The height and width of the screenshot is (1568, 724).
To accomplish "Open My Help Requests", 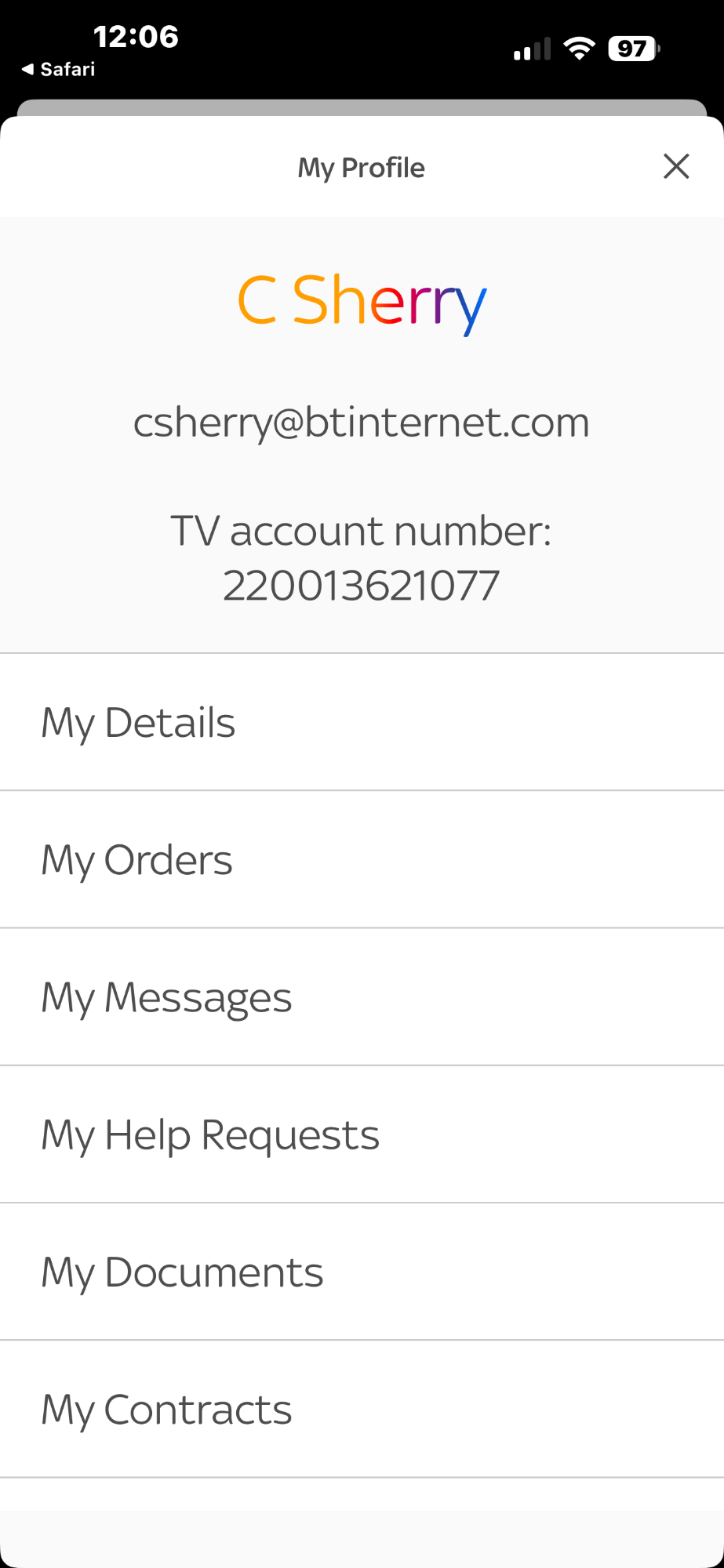I will [x=210, y=1134].
